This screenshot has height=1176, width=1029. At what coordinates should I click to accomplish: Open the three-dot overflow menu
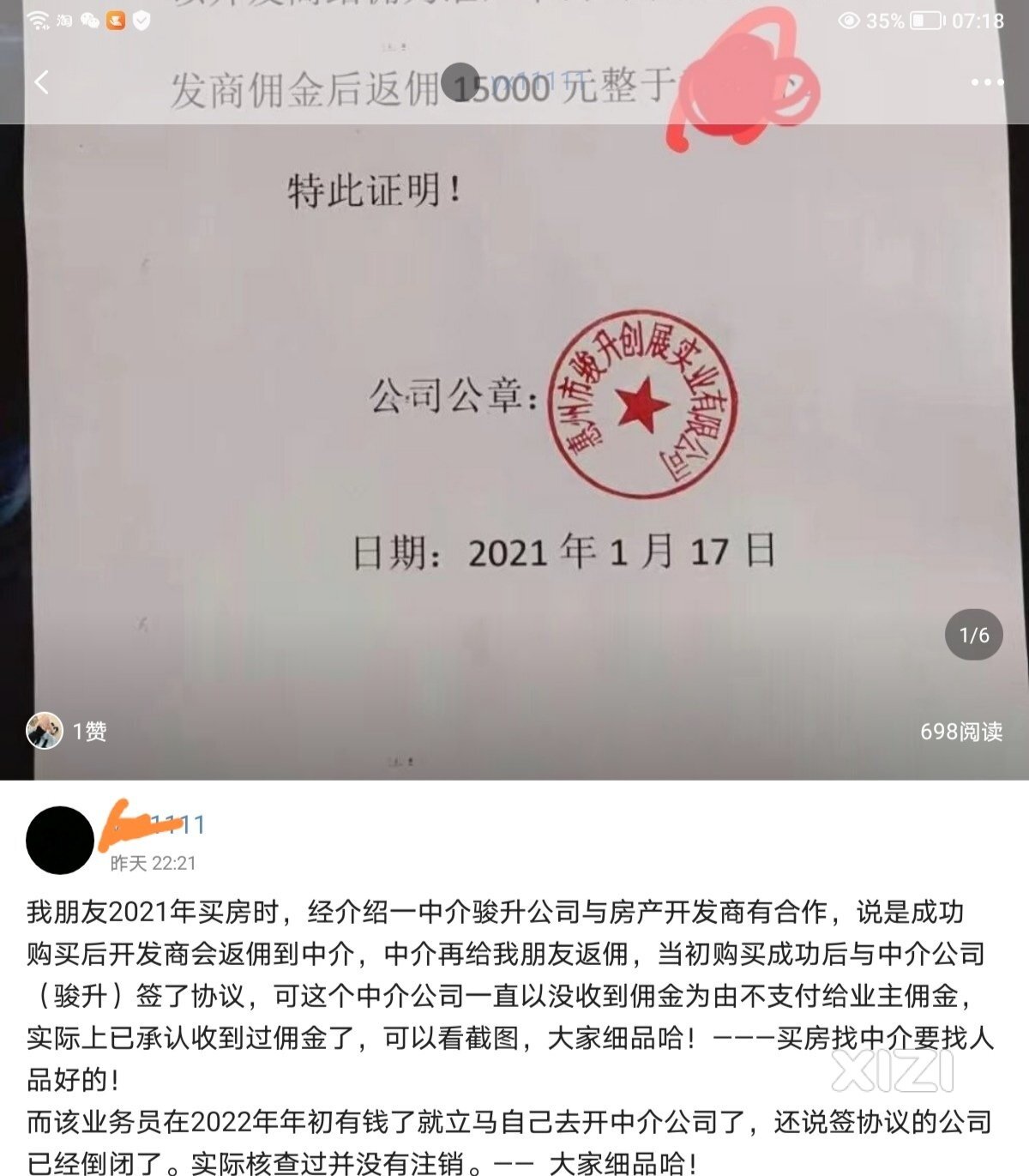(987, 82)
